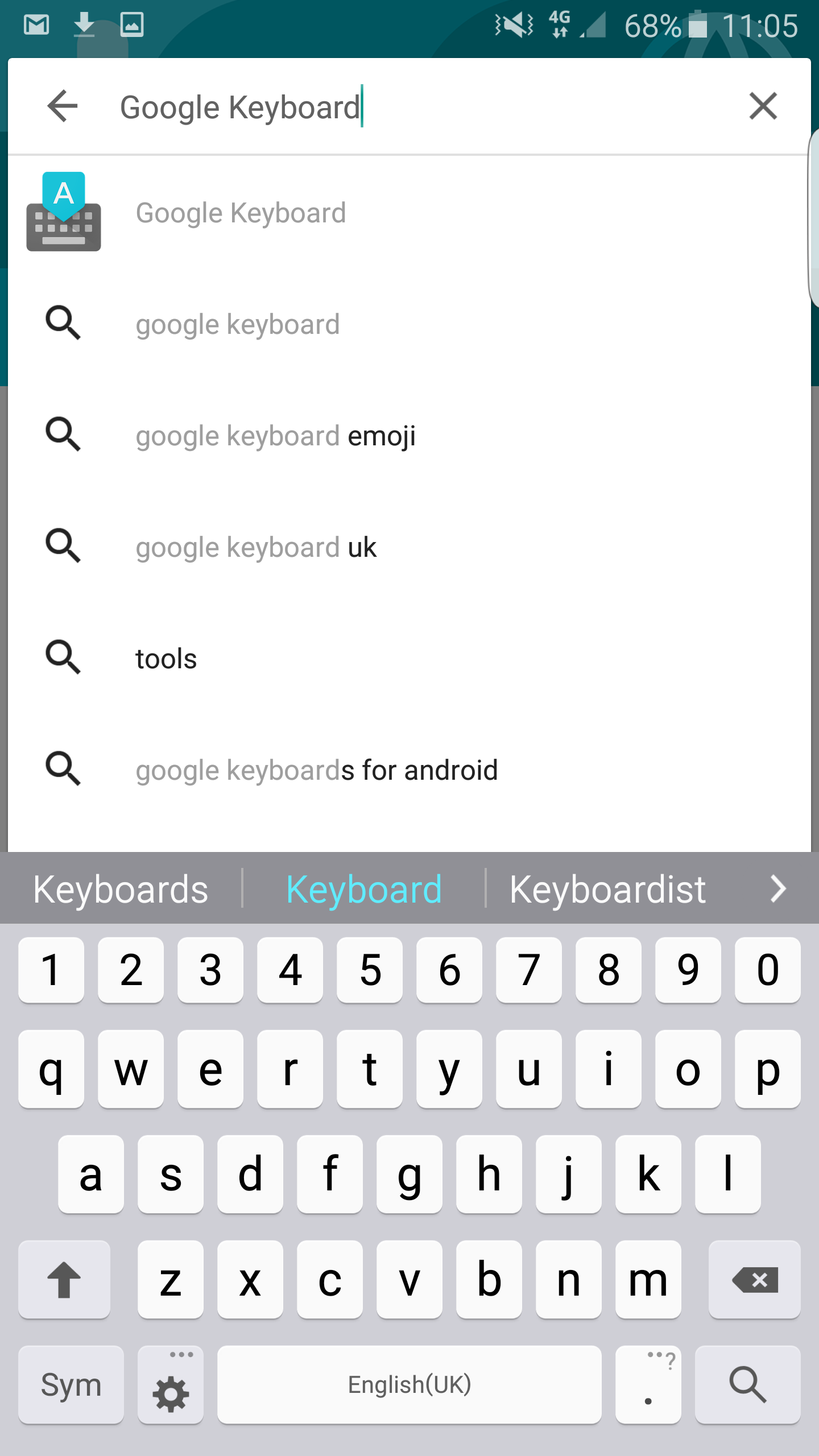Open keyboard settings gear key
Viewport: 819px width, 1456px height.
(171, 1384)
